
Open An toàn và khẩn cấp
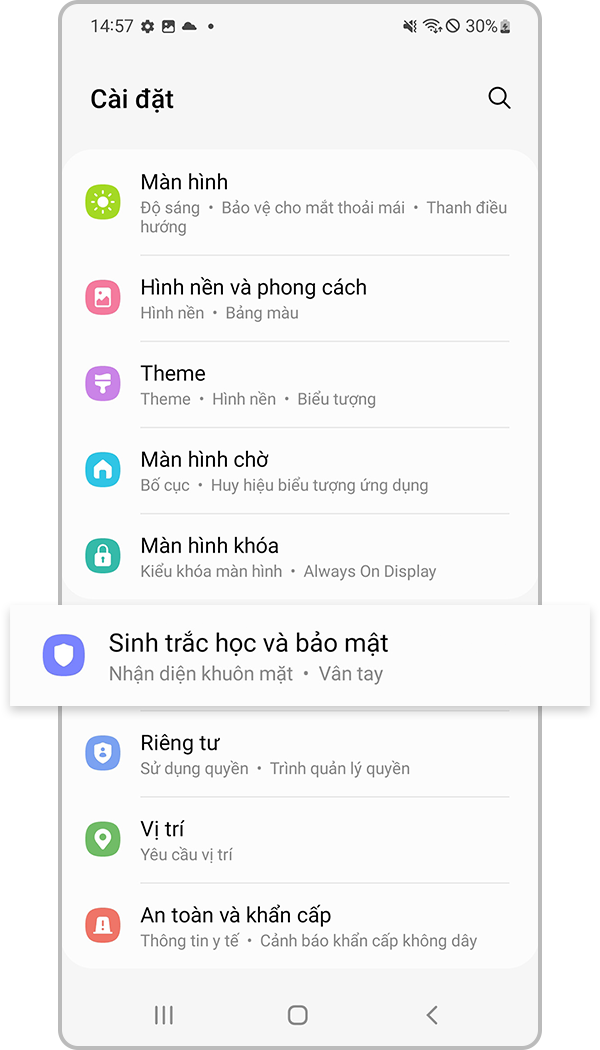tap(300, 926)
